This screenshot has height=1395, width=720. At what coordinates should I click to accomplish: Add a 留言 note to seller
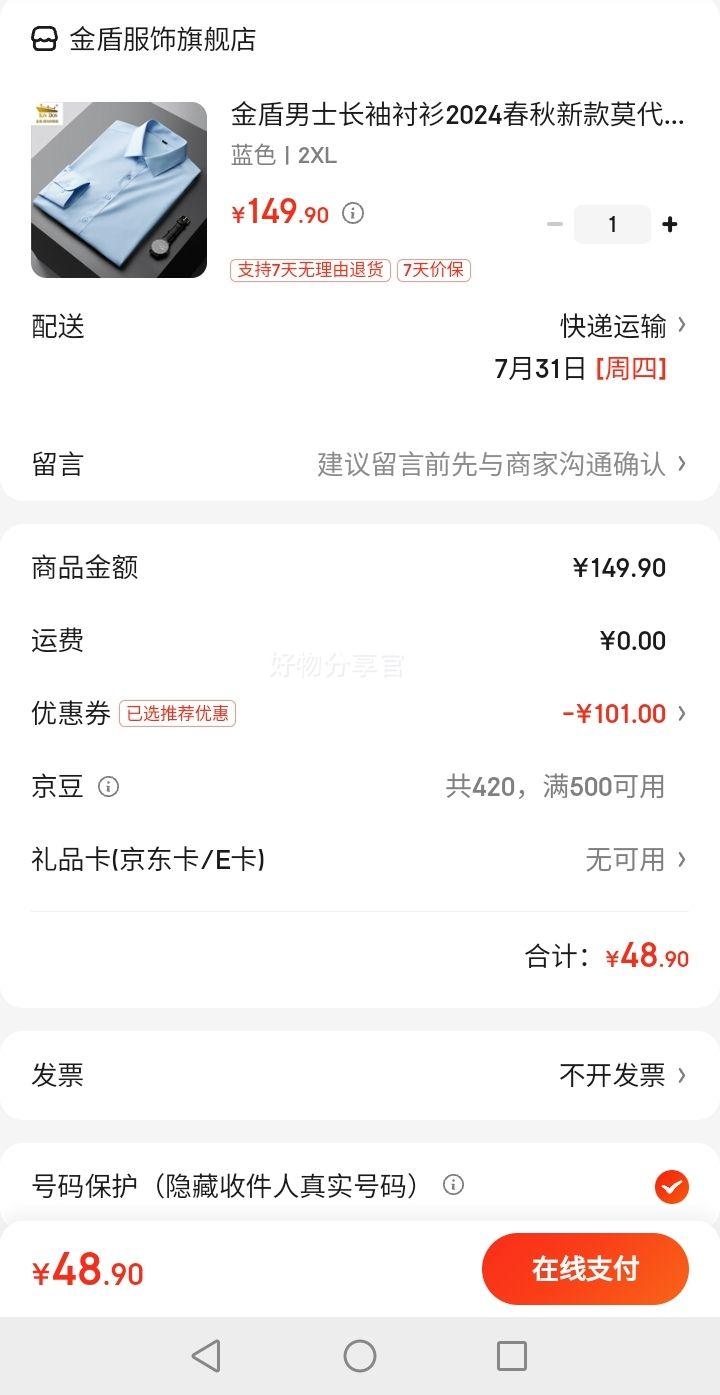(500, 464)
